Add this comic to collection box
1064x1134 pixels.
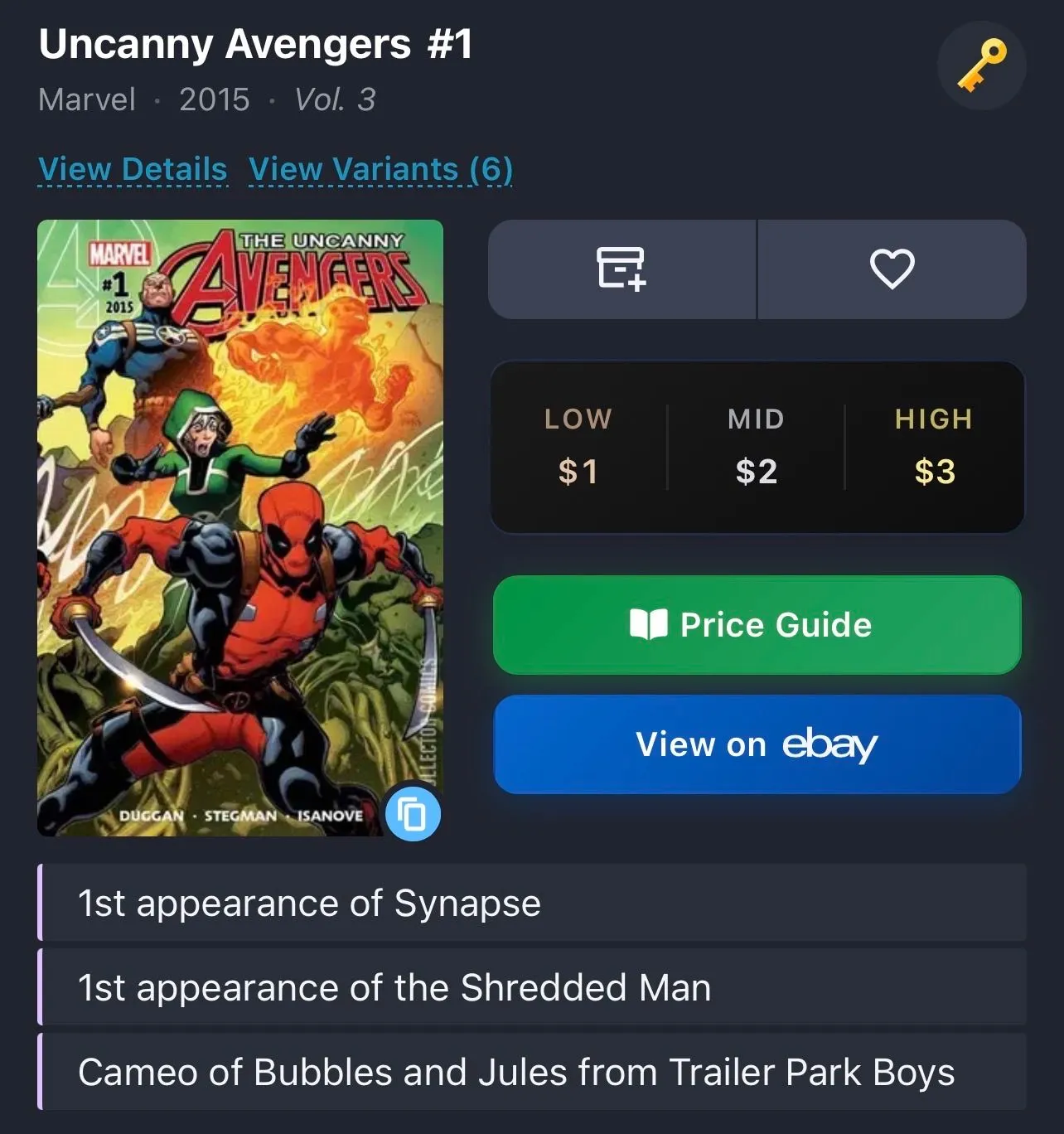[x=621, y=269]
